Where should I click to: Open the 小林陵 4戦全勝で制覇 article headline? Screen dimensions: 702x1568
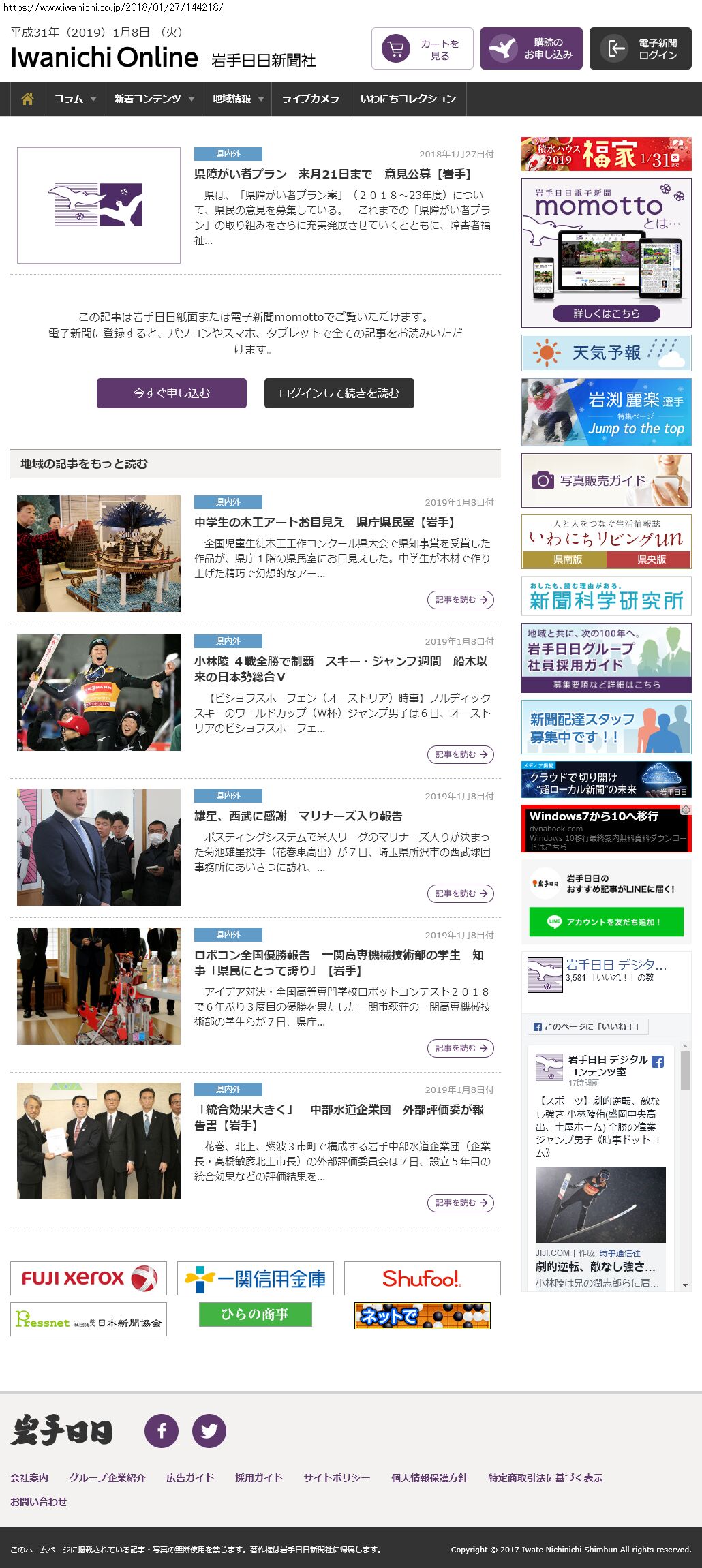[x=341, y=668]
